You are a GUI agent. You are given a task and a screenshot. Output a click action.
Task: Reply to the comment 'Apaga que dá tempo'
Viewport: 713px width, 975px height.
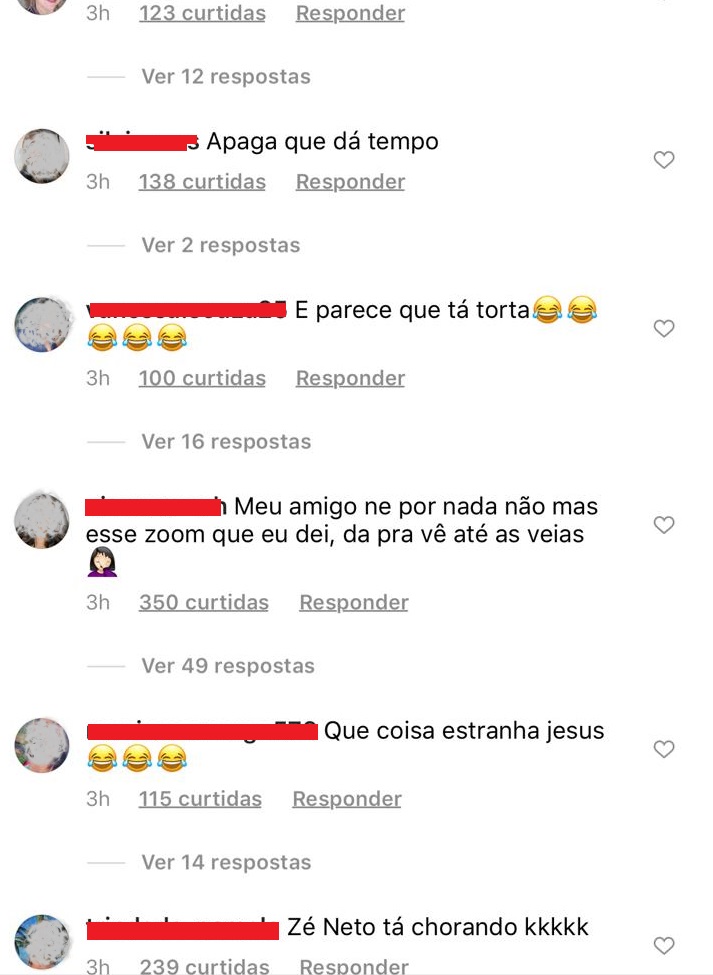[x=350, y=182]
